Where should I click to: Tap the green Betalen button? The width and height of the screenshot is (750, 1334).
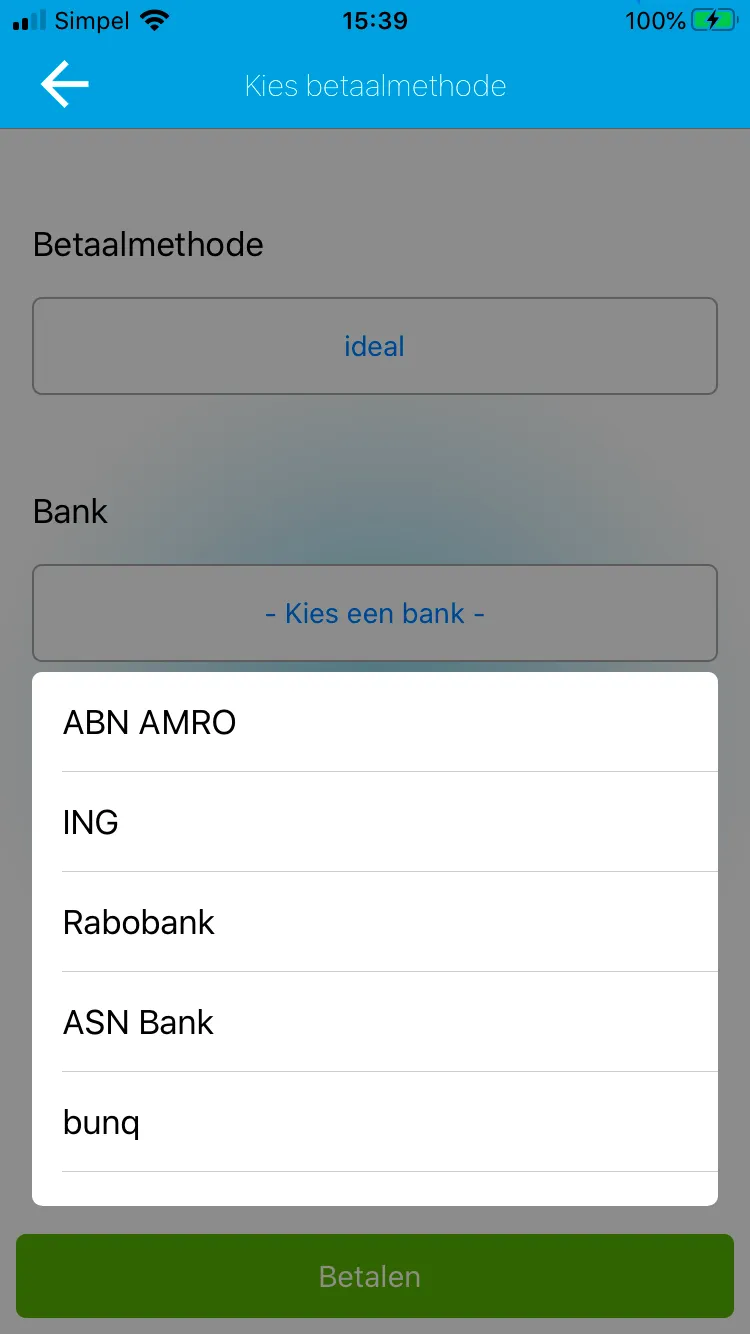(375, 1276)
